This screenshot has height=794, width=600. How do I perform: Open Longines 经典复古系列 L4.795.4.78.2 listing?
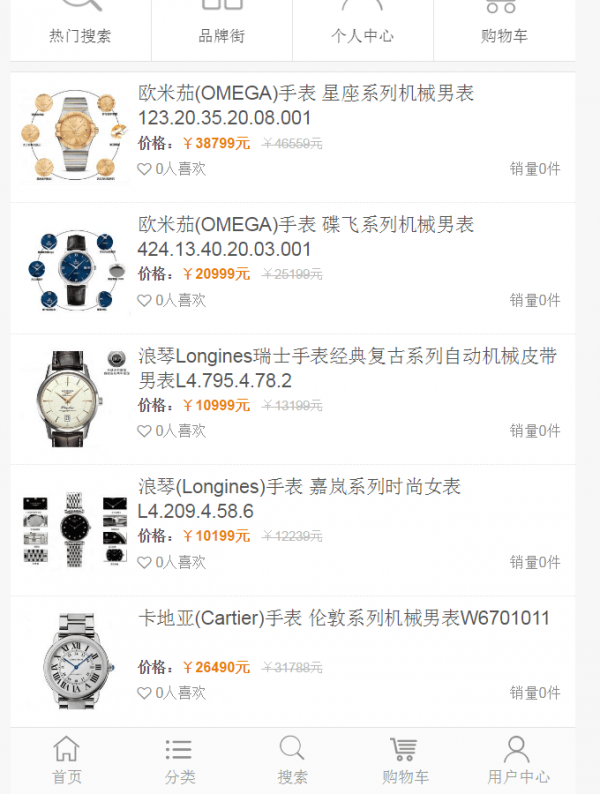[347, 368]
